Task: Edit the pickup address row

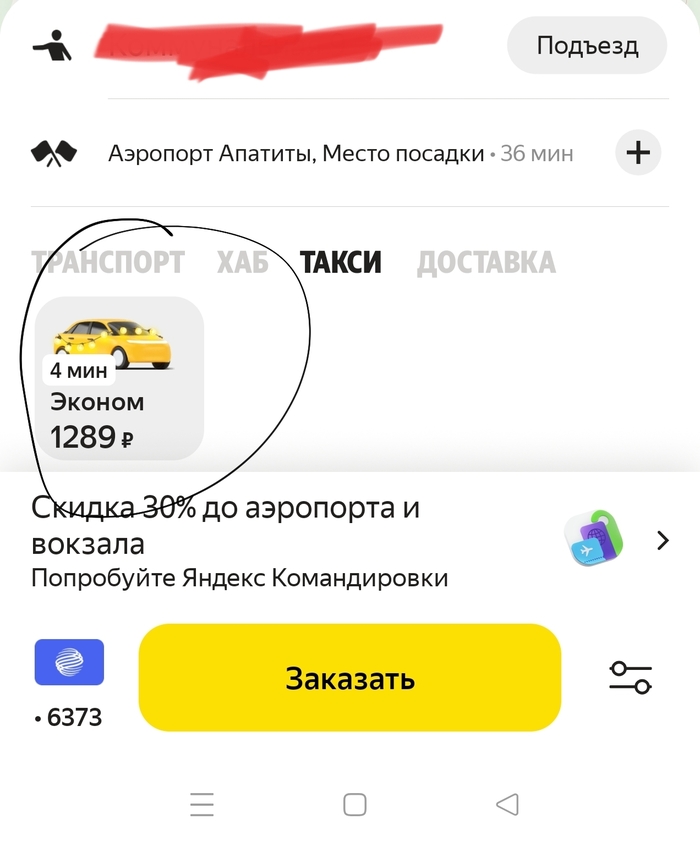Action: (x=270, y=45)
